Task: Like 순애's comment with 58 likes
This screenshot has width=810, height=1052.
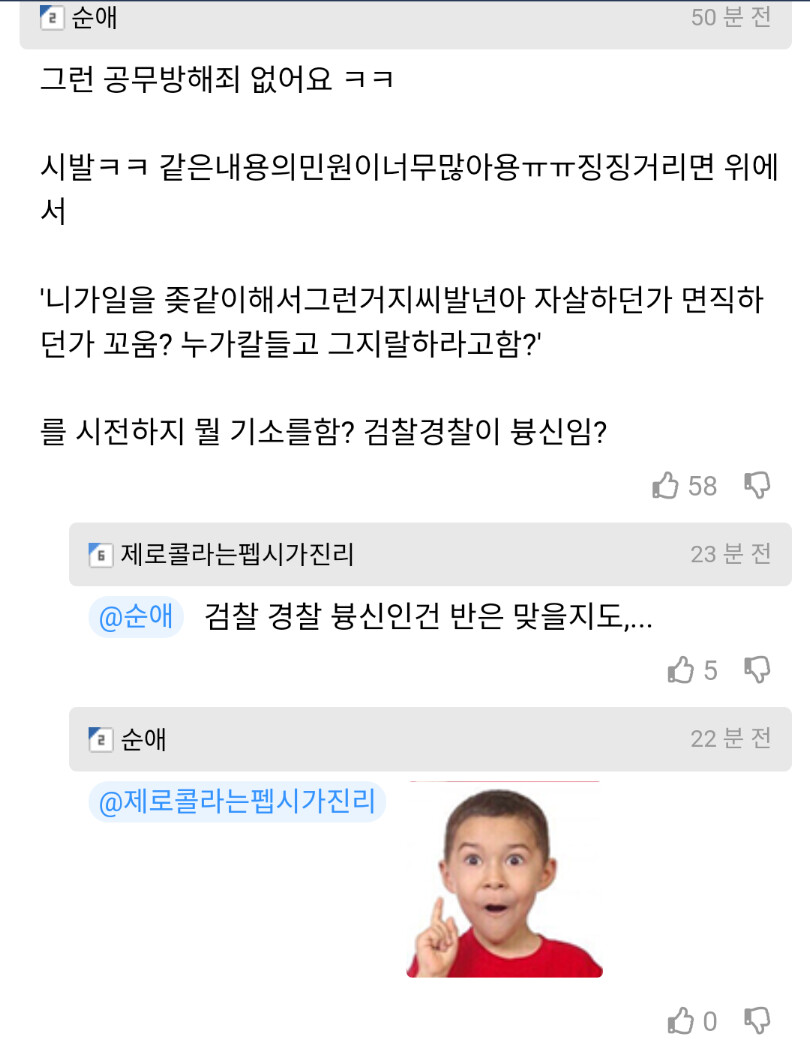Action: point(666,486)
